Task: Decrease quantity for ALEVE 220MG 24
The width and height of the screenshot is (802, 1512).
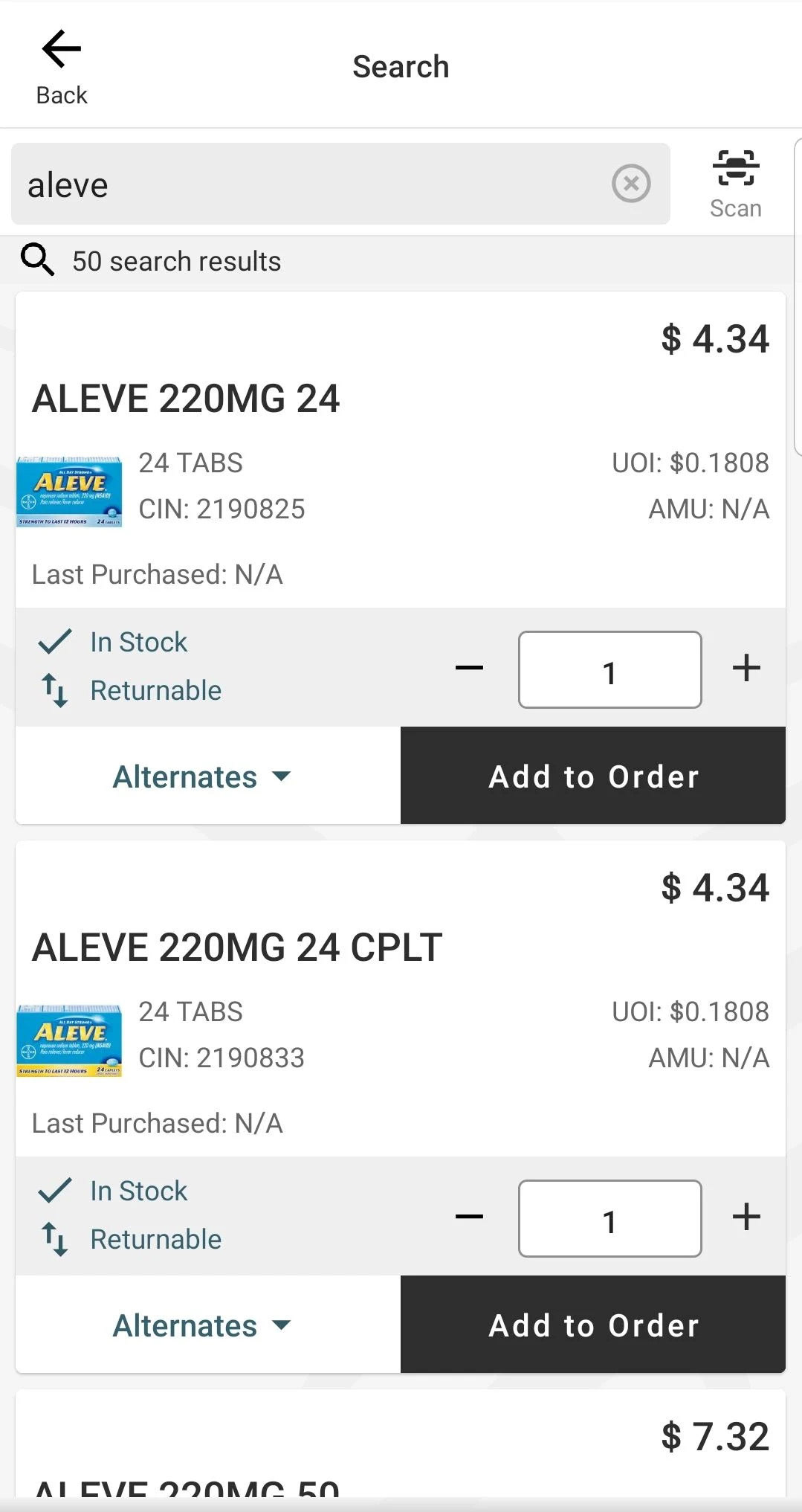Action: pyautogui.click(x=469, y=668)
